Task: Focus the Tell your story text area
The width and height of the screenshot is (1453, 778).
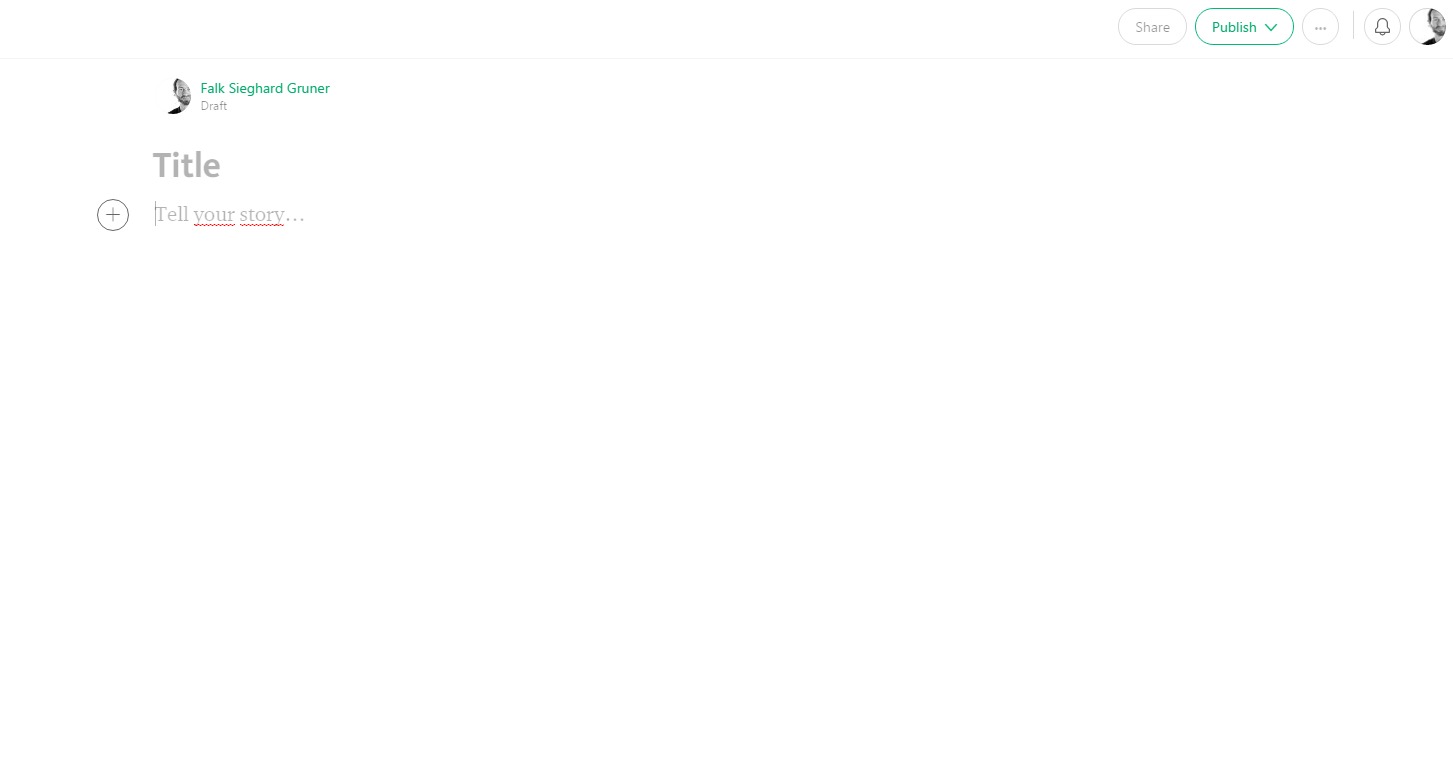Action: (400, 215)
